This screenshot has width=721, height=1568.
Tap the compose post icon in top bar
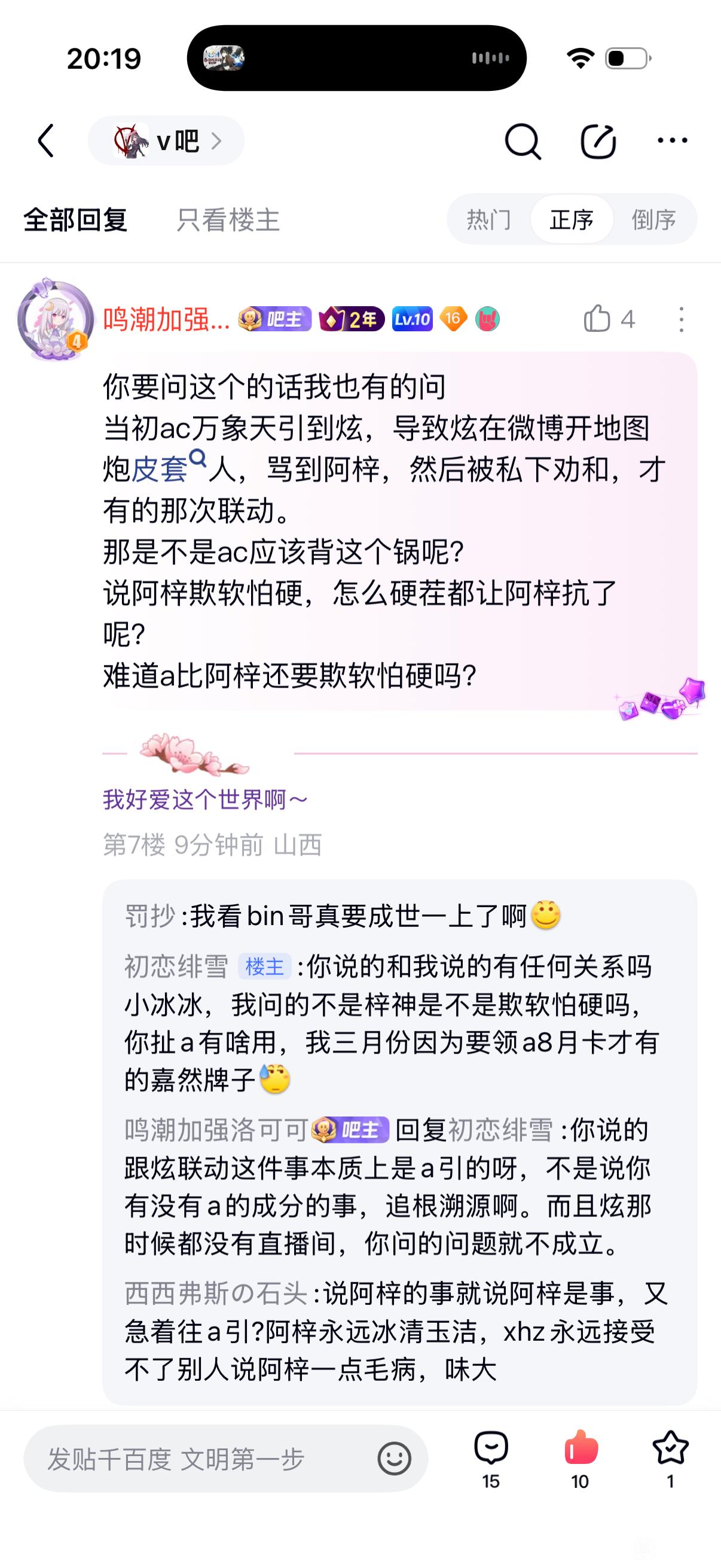click(x=597, y=141)
